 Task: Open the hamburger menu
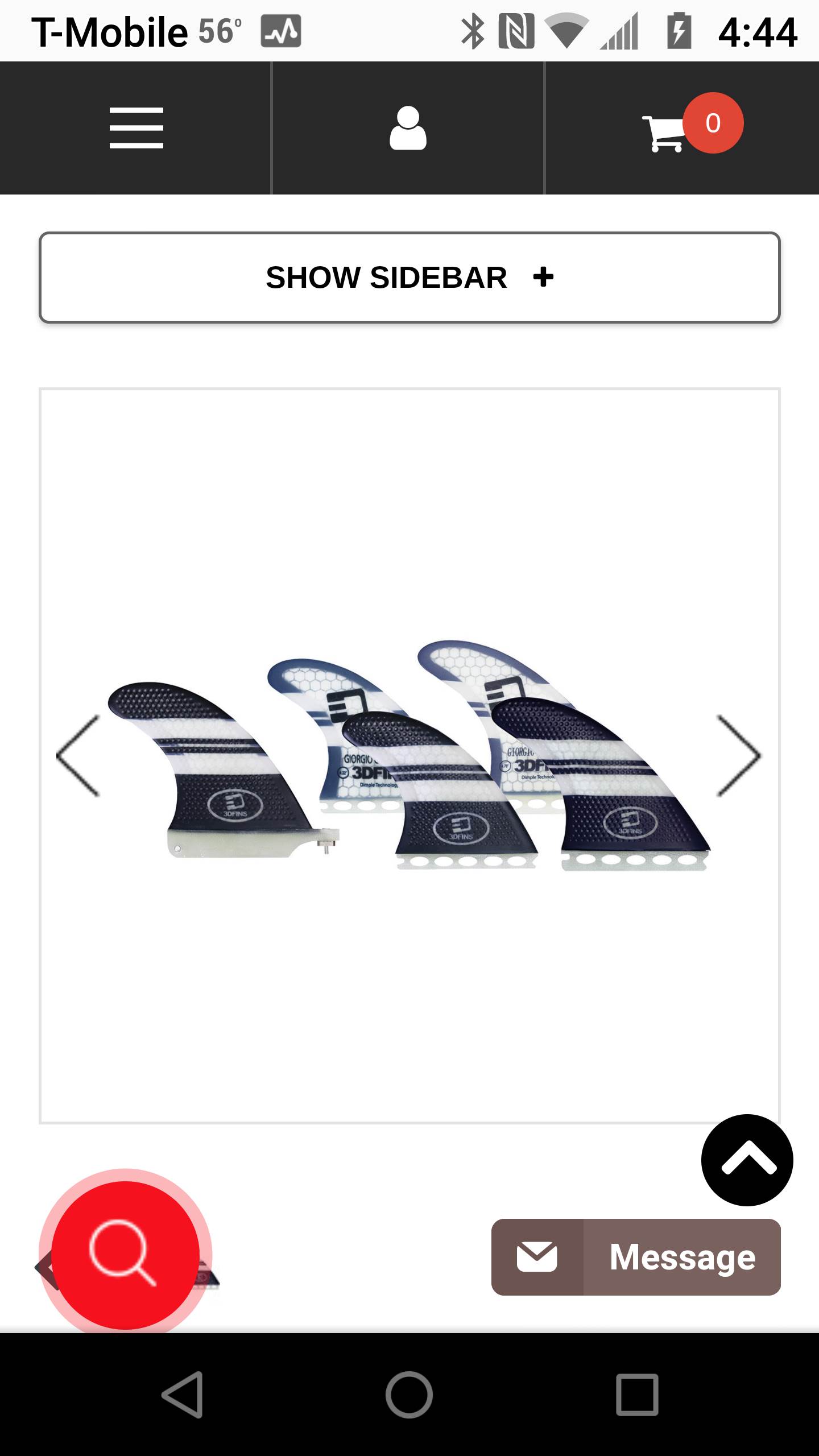point(136,128)
